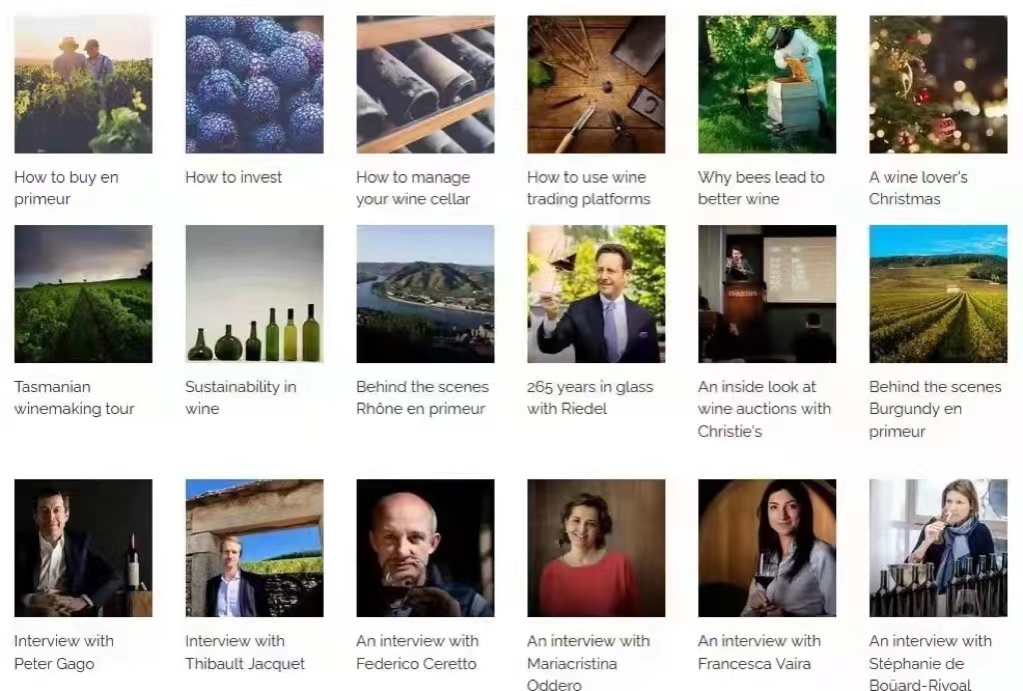
Task: Read 'Why bees lead to better wine'
Action: pyautogui.click(x=767, y=84)
